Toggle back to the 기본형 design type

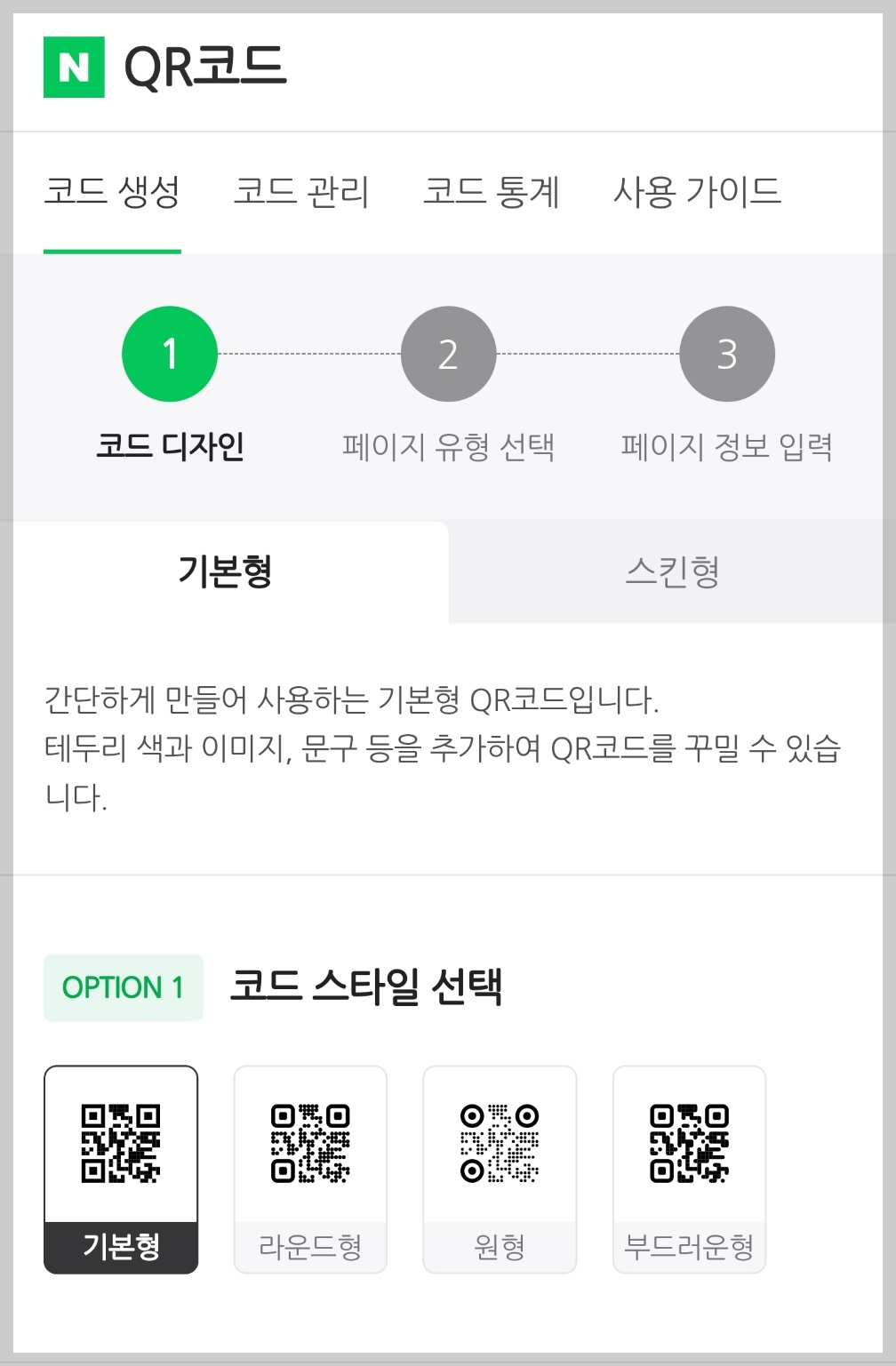click(225, 571)
